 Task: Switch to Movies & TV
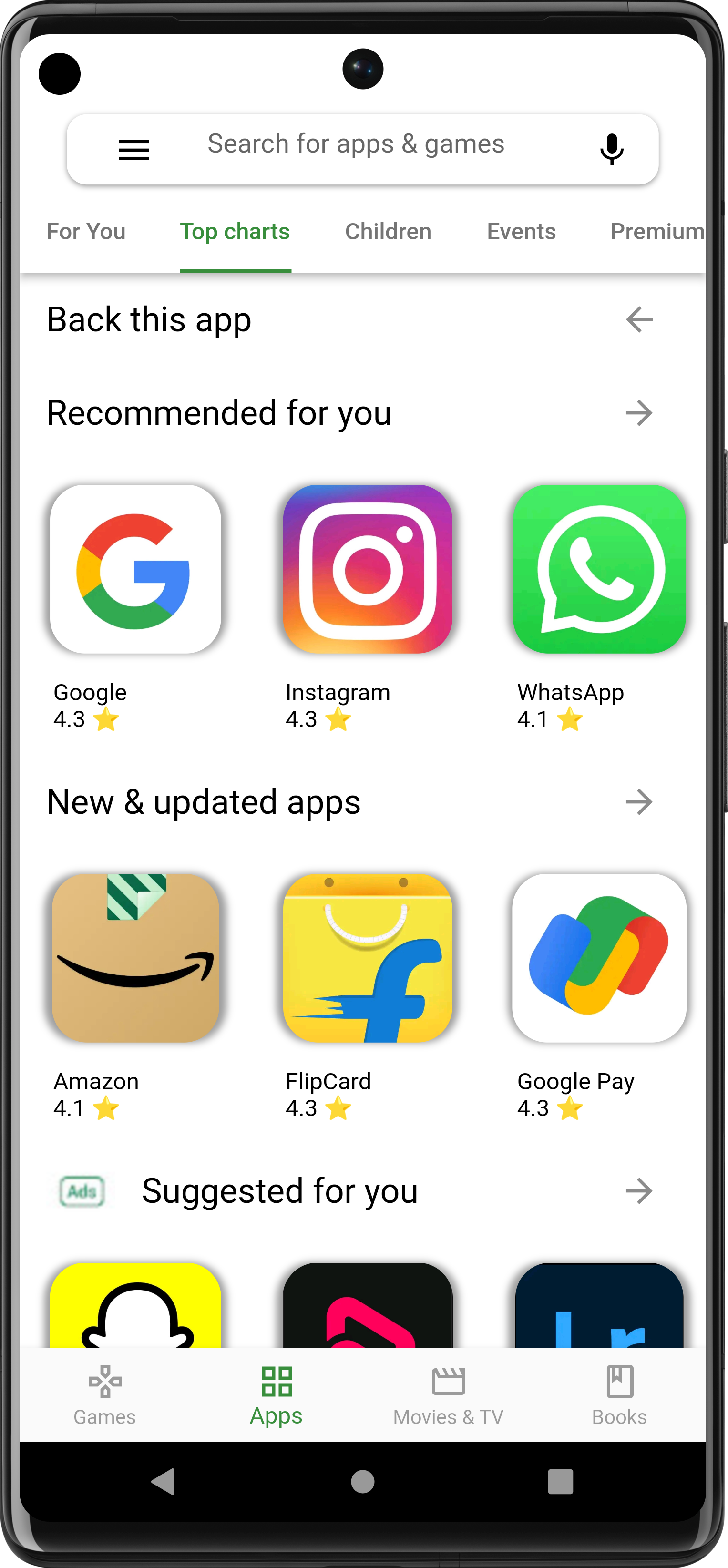448,1395
